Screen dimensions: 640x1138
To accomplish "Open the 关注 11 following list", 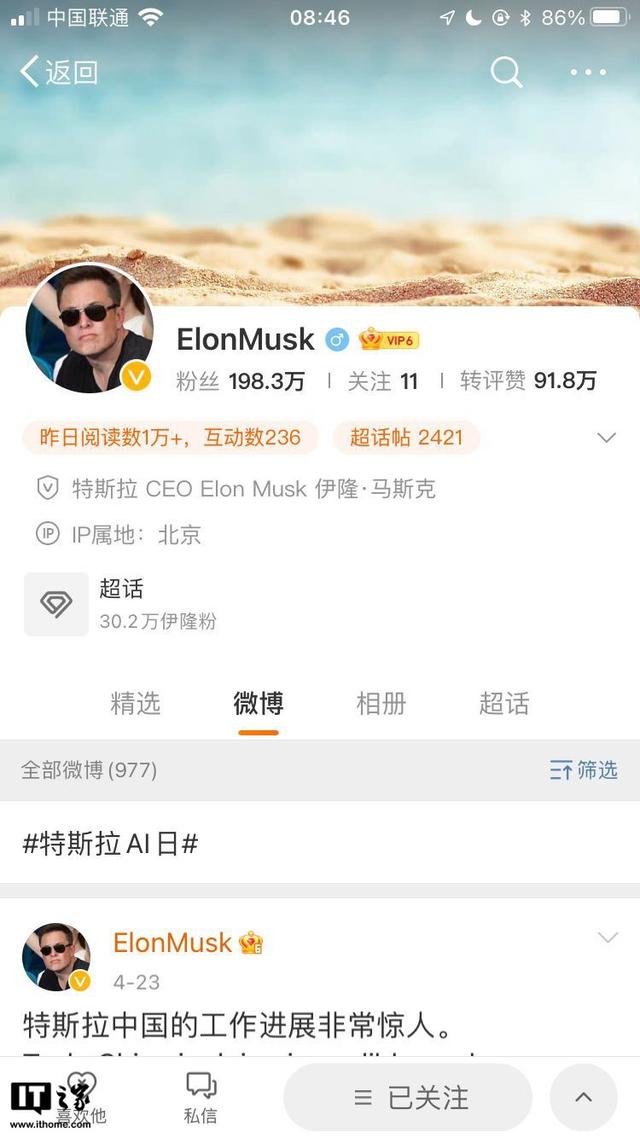I will [x=382, y=381].
